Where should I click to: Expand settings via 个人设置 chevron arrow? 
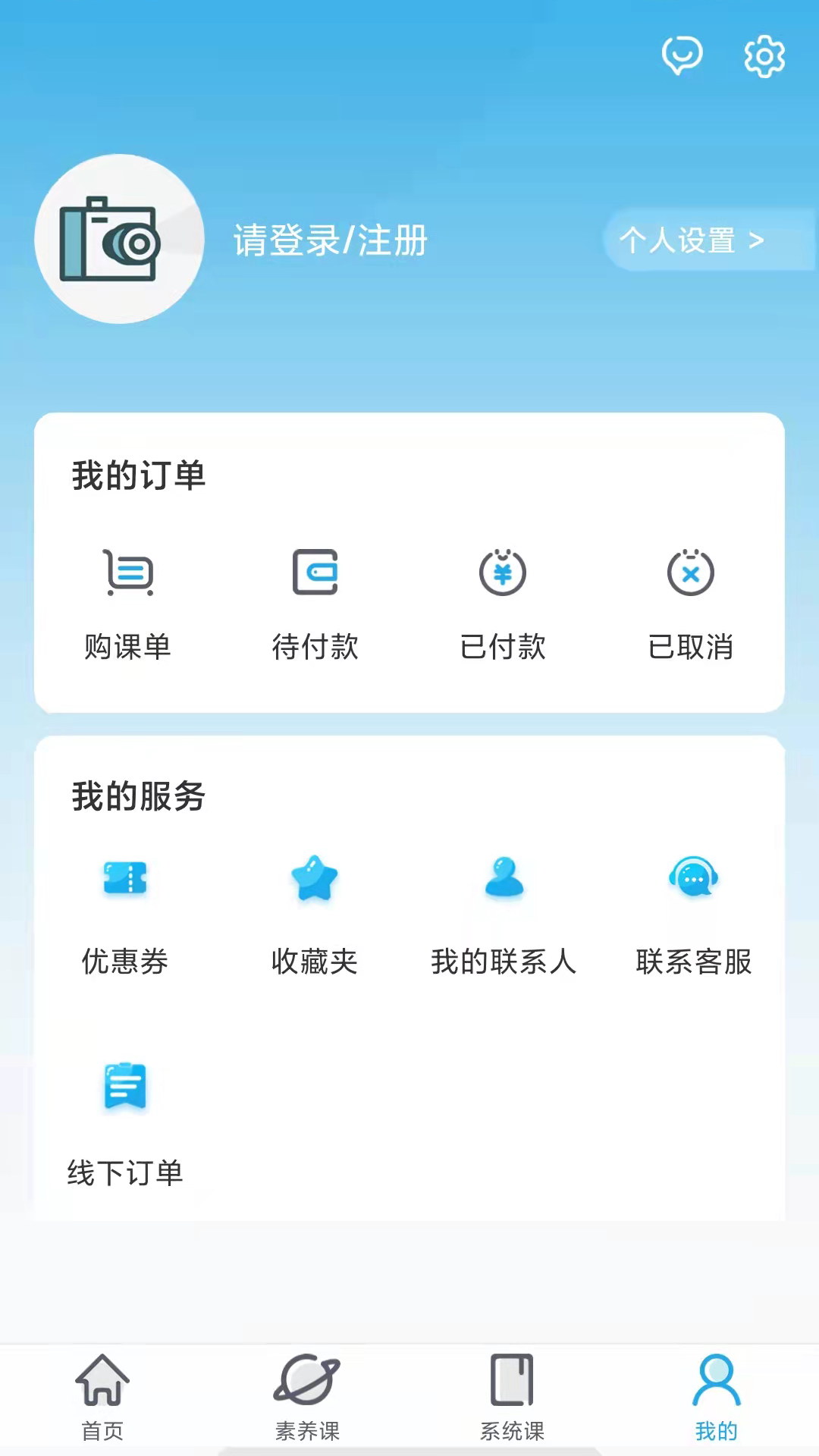(755, 240)
